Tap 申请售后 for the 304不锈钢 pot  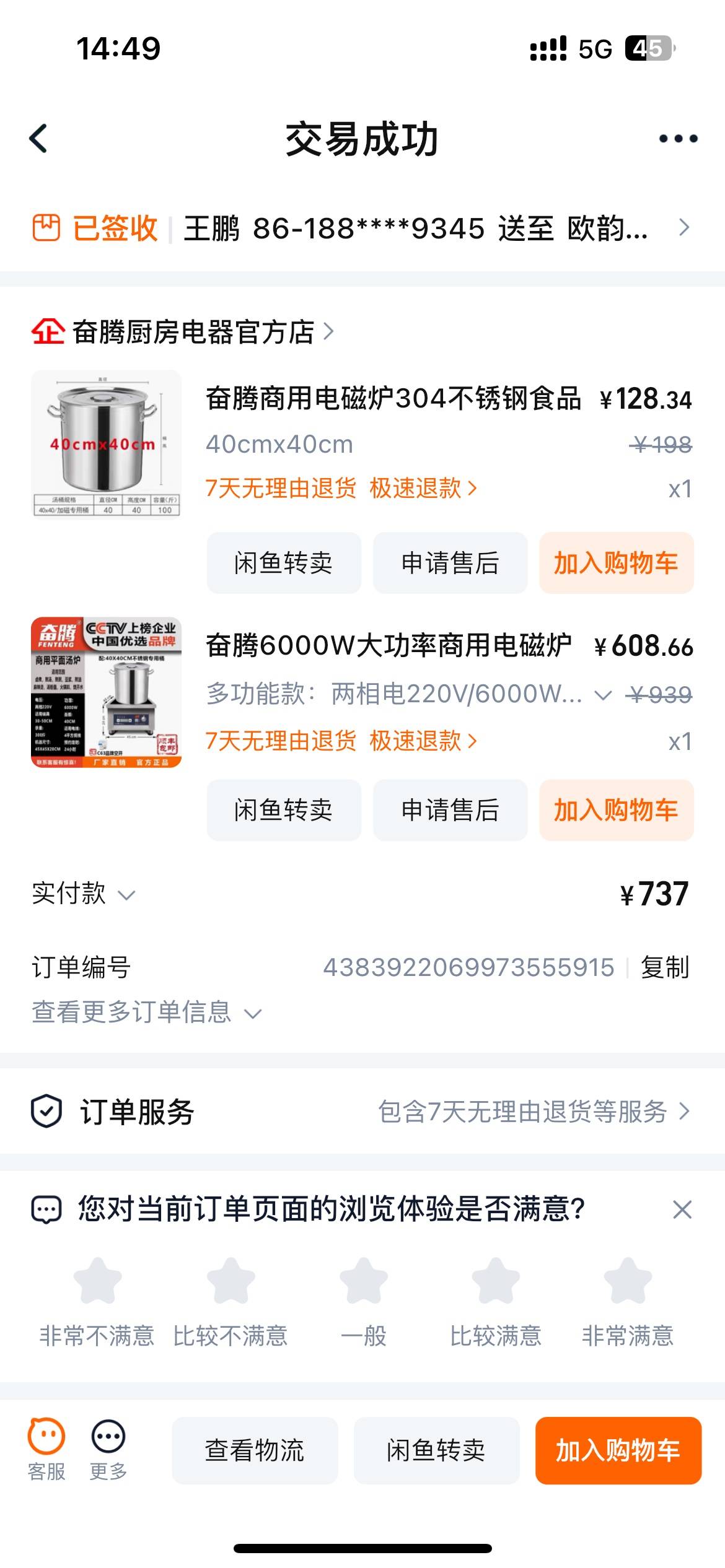450,563
